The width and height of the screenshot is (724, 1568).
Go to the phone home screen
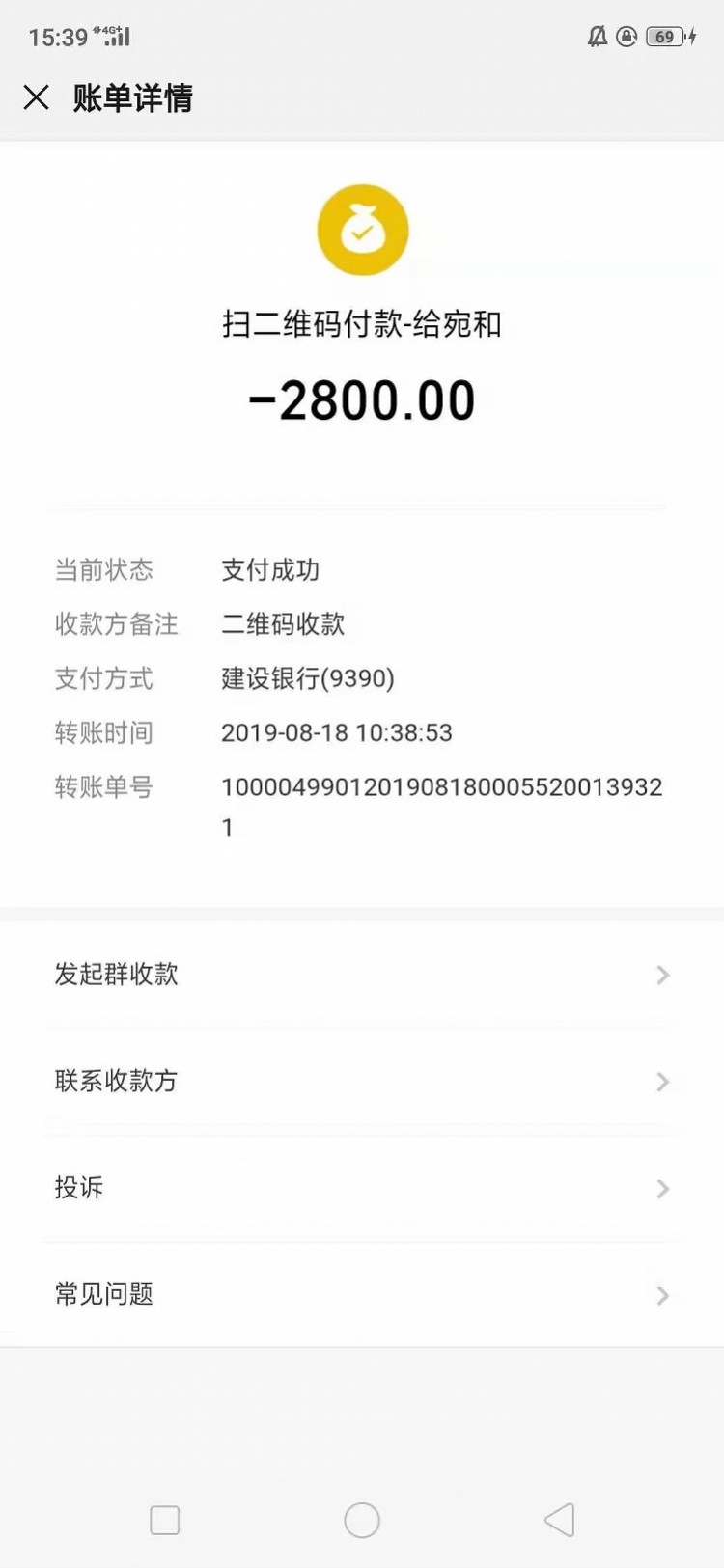[362, 1520]
